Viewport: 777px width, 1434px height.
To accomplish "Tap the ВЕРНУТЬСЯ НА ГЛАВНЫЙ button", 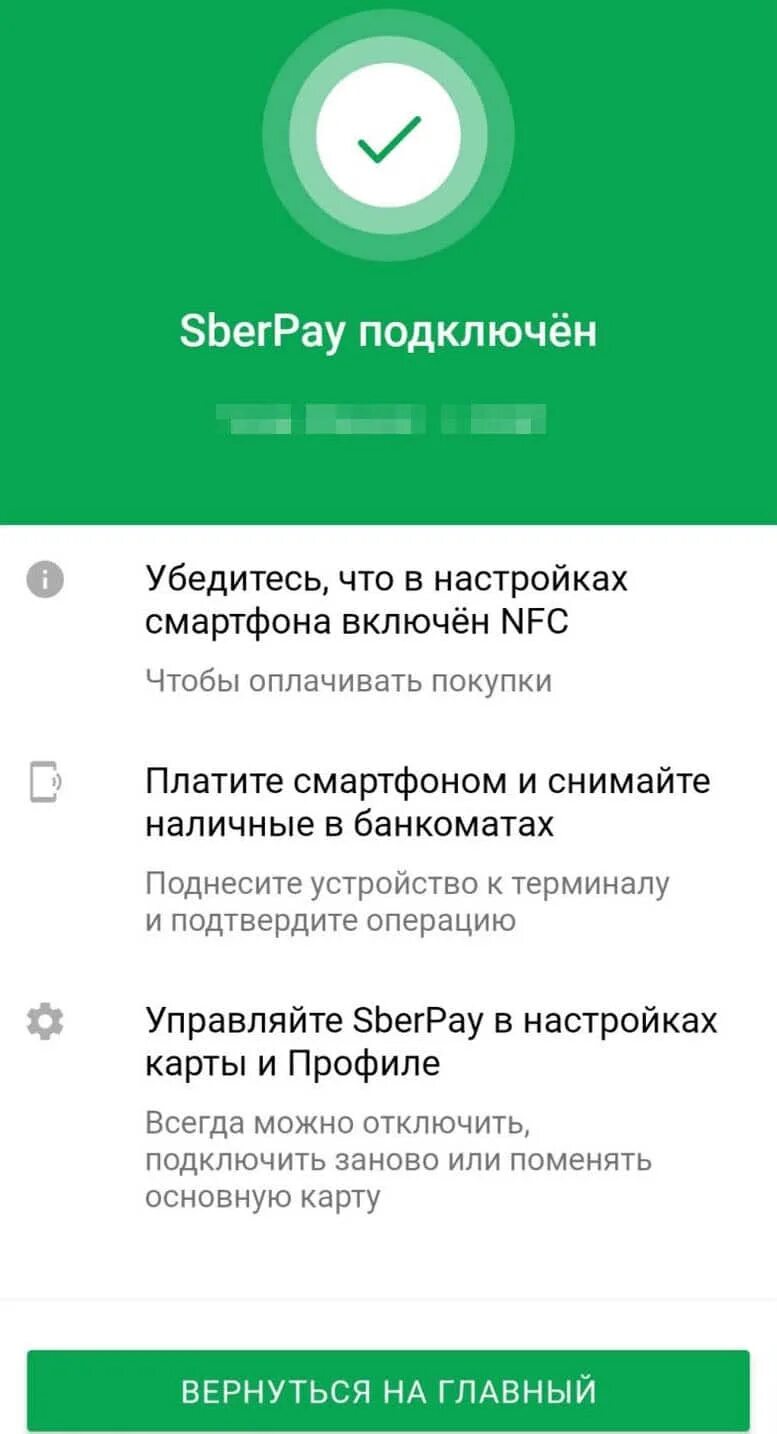I will click(x=388, y=1390).
